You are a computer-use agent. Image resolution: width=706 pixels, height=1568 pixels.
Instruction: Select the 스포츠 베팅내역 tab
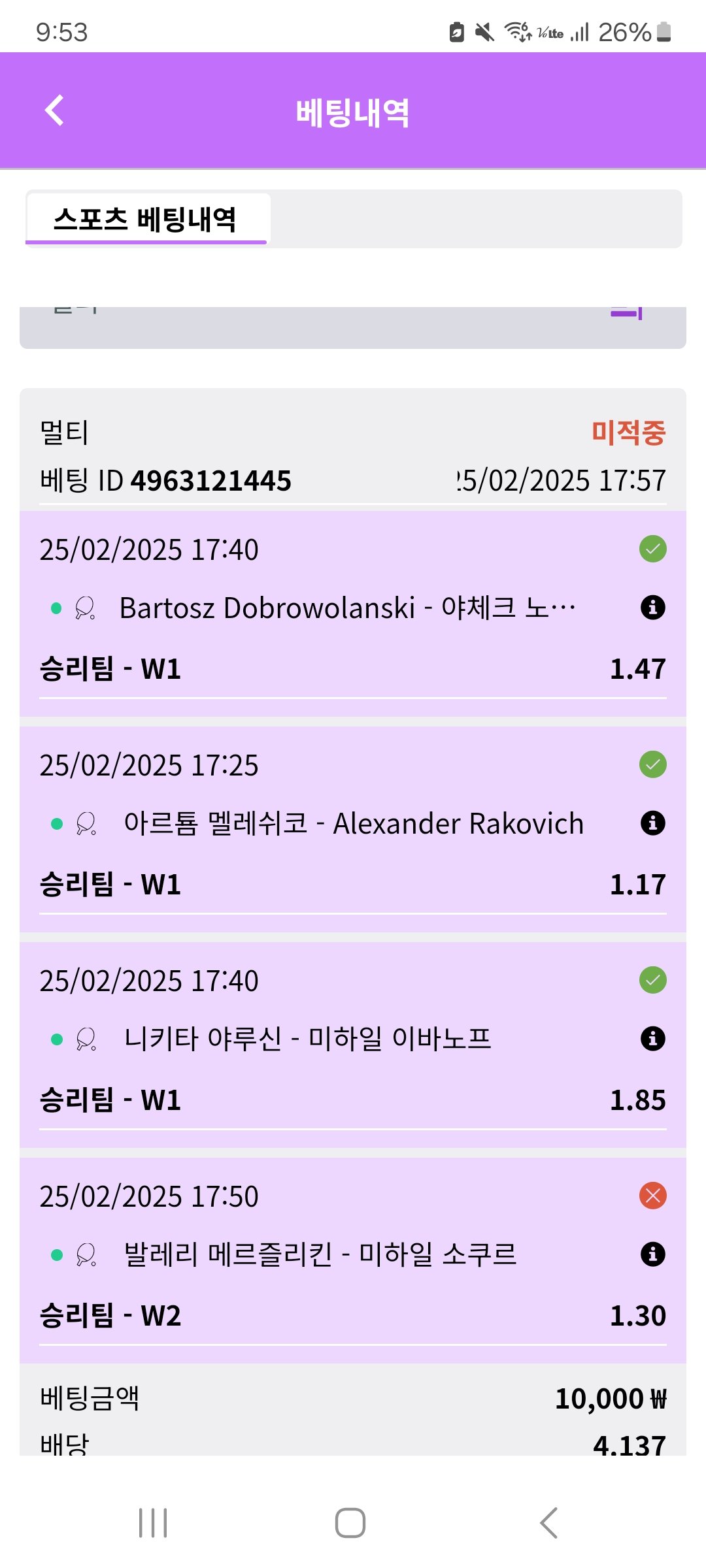[146, 220]
